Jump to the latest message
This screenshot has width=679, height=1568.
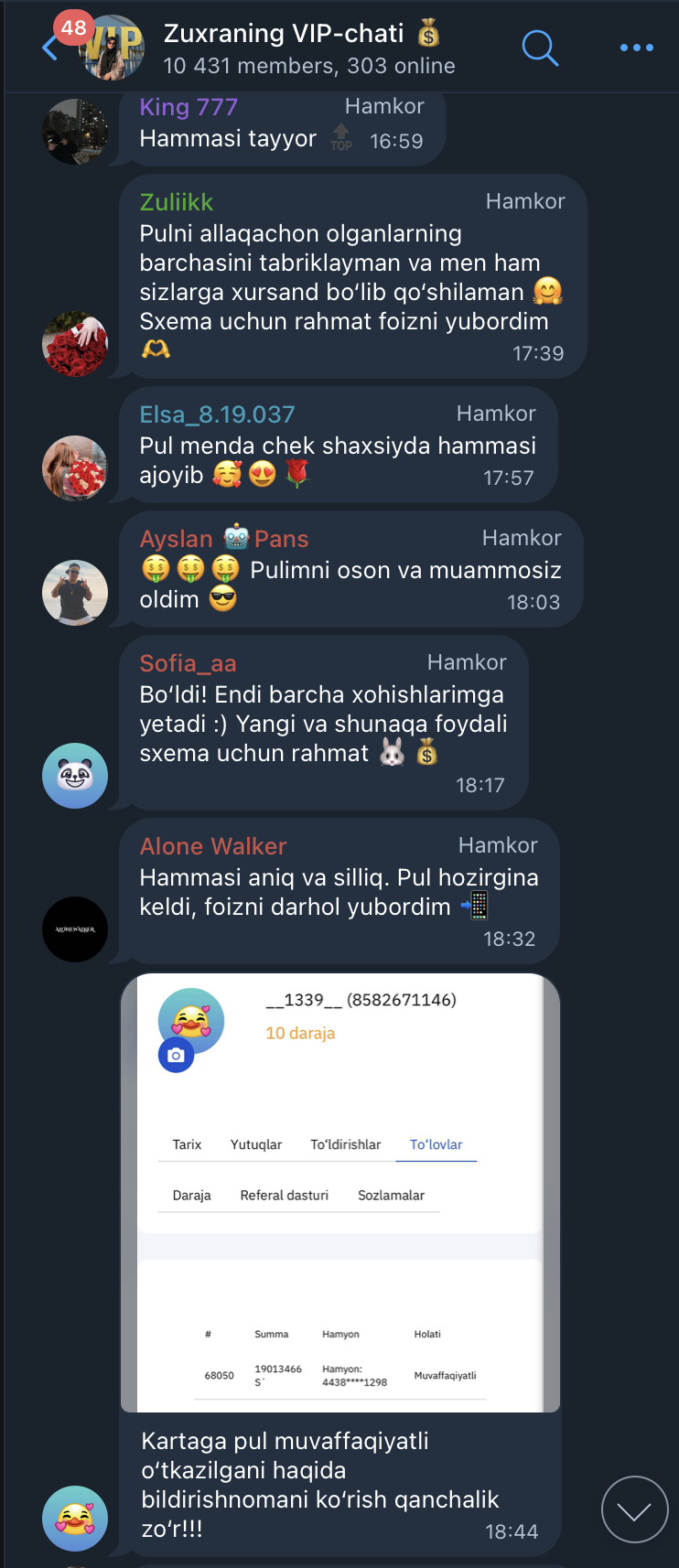(634, 1509)
